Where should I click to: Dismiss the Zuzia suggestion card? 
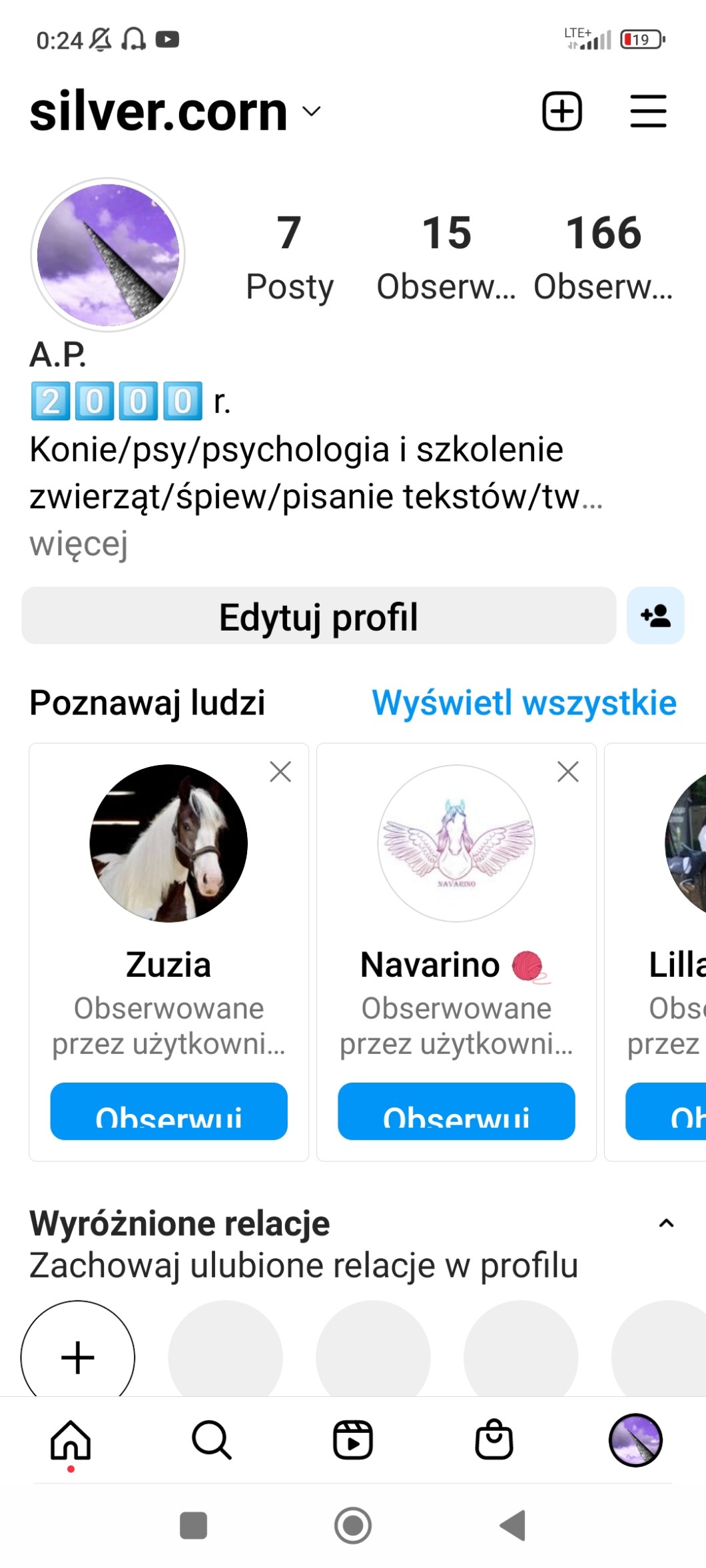pos(280,772)
